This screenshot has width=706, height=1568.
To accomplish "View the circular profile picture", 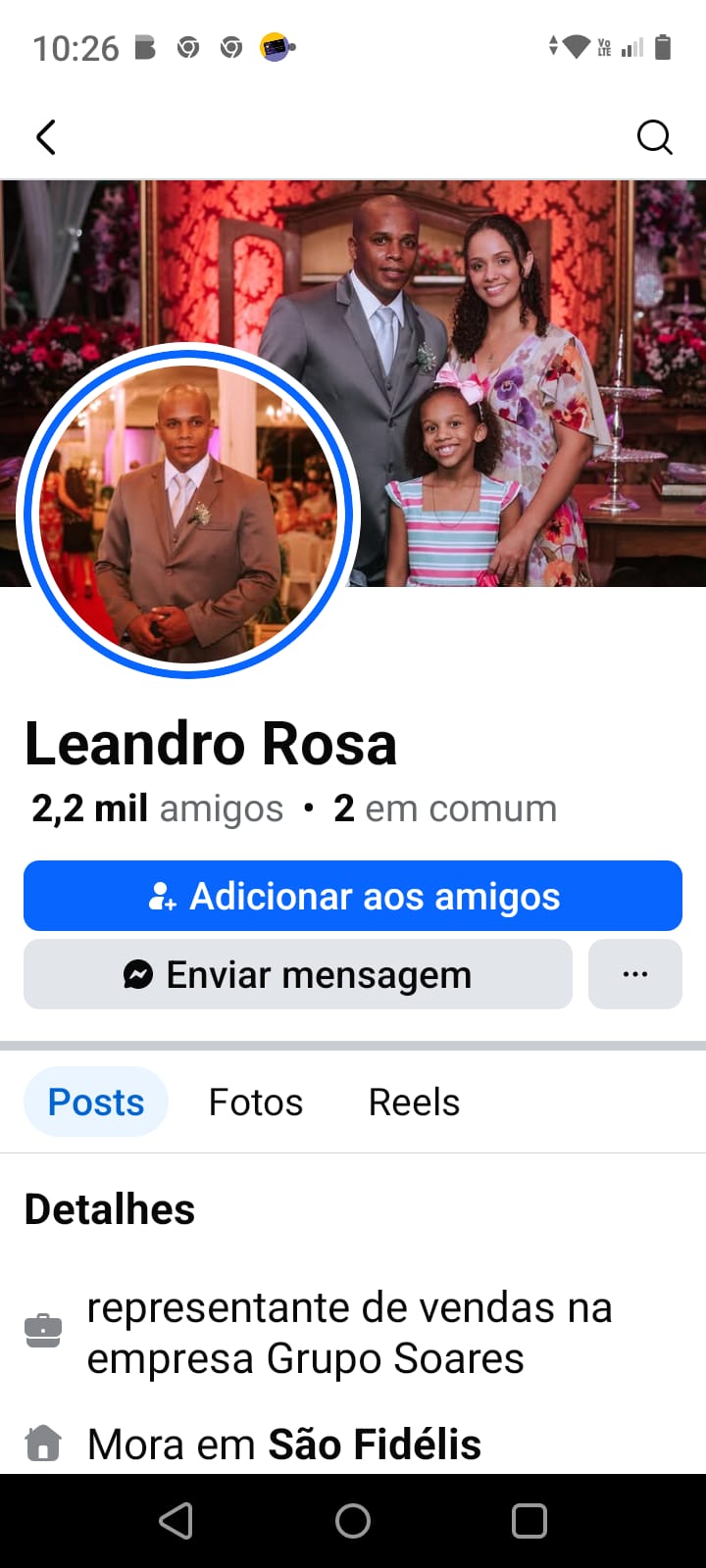I will pyautogui.click(x=188, y=512).
